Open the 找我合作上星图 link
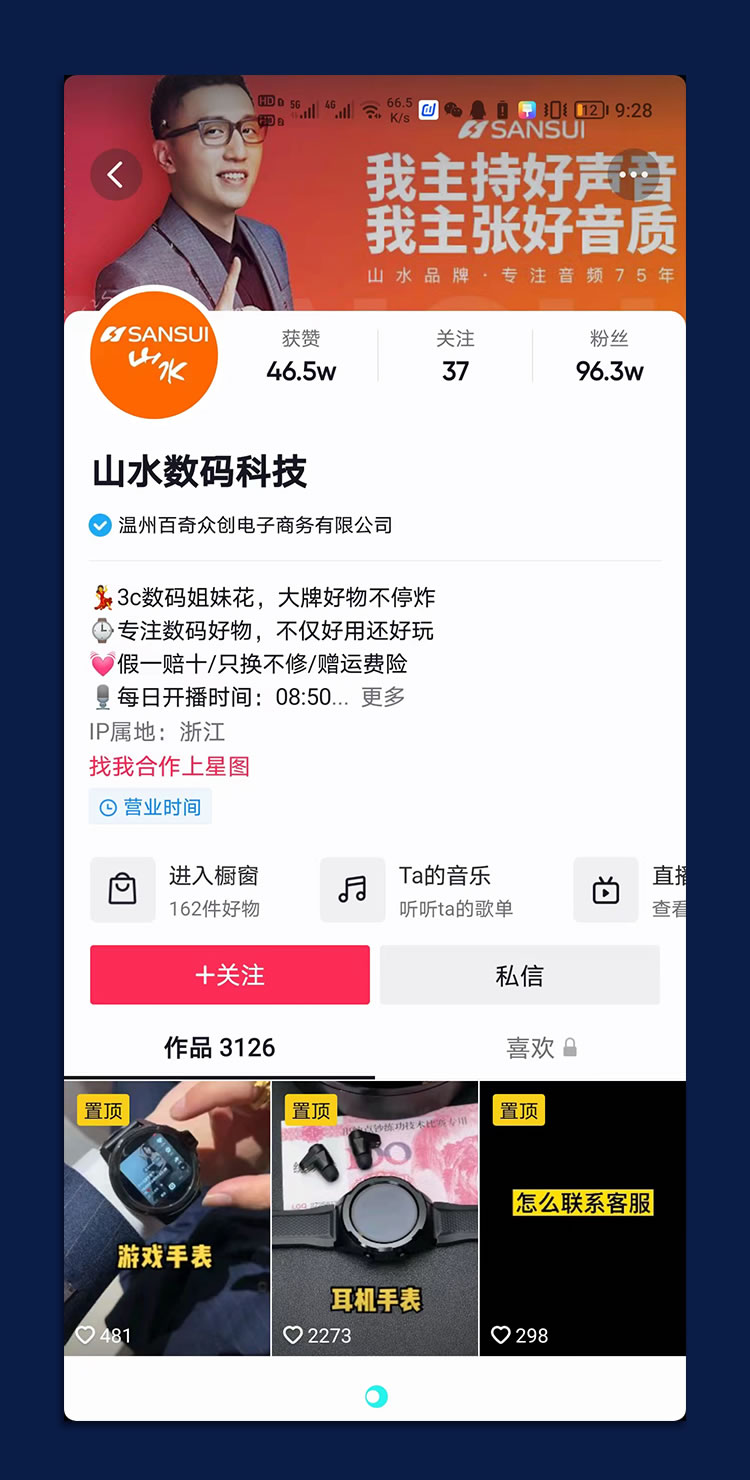 [x=169, y=767]
